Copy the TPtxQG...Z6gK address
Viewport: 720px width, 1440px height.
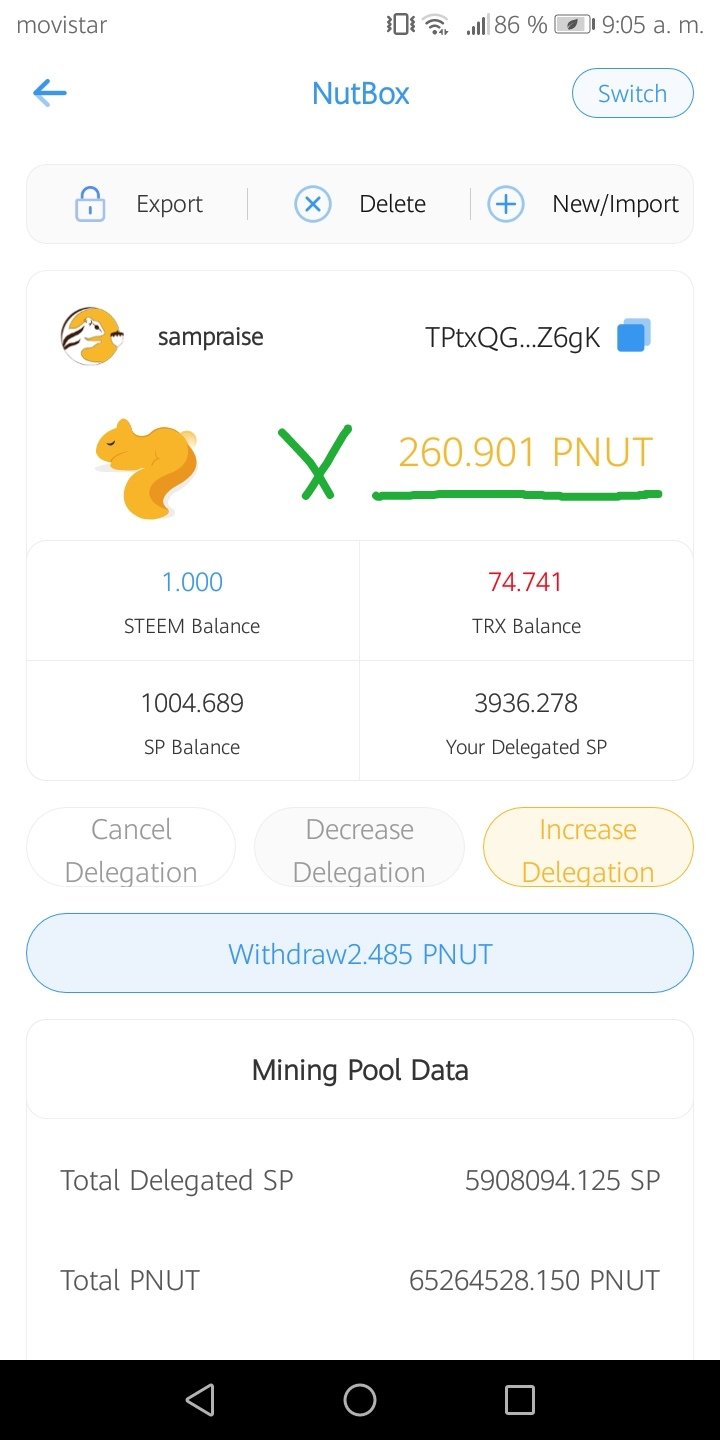click(634, 336)
